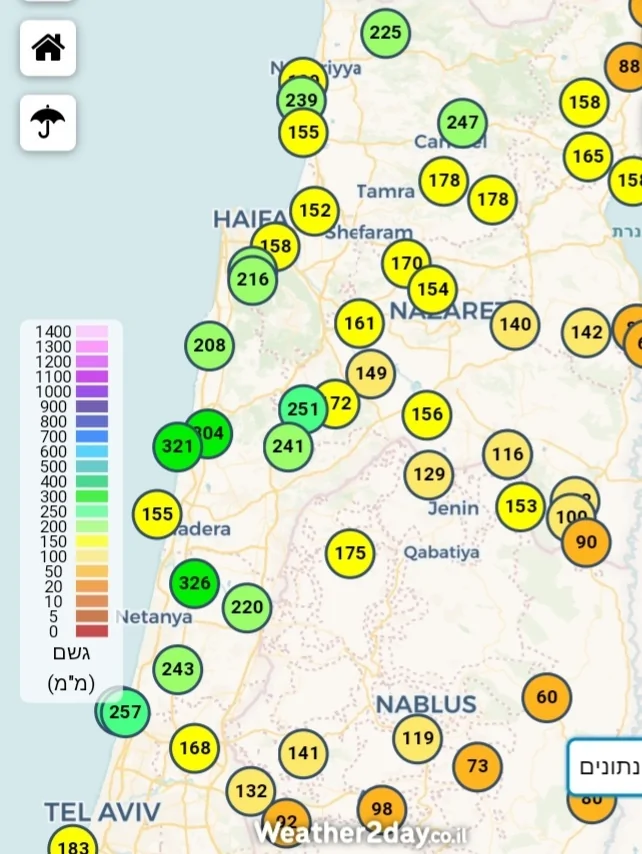This screenshot has height=854, width=642.
Task: Open the 243 rainfall marker
Action: (178, 669)
